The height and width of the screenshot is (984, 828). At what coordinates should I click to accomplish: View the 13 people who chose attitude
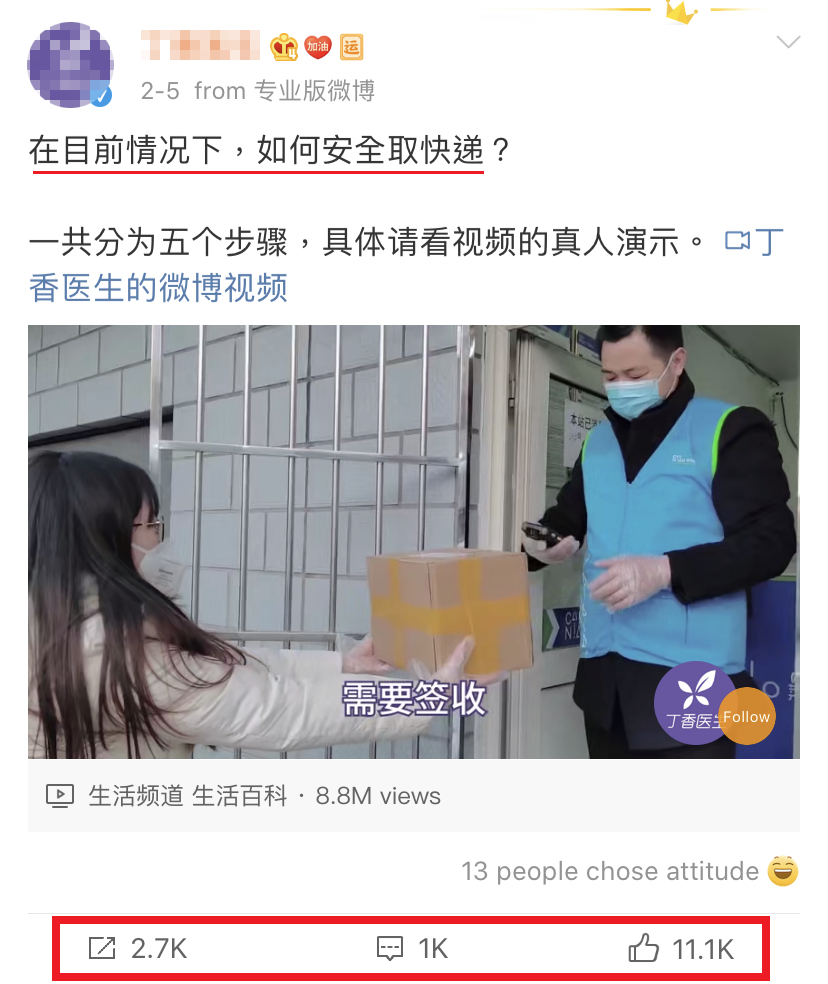[x=610, y=871]
